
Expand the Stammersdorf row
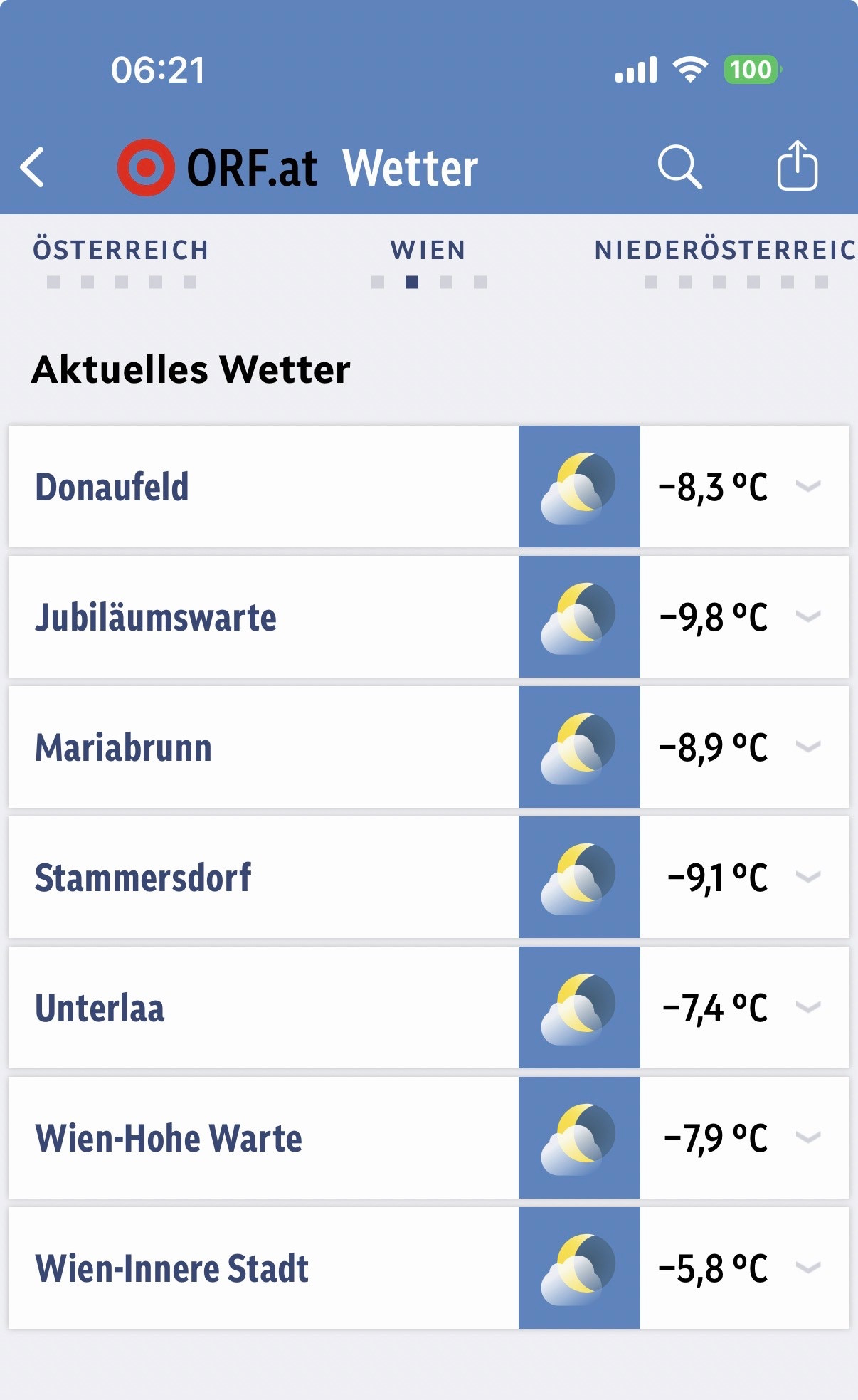click(x=808, y=878)
